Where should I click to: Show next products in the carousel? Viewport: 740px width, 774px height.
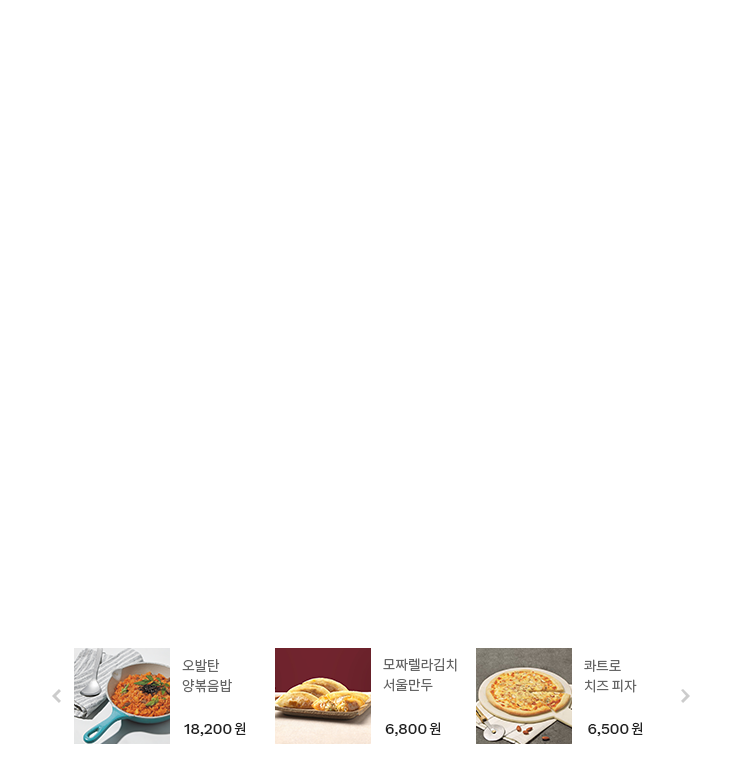click(685, 696)
